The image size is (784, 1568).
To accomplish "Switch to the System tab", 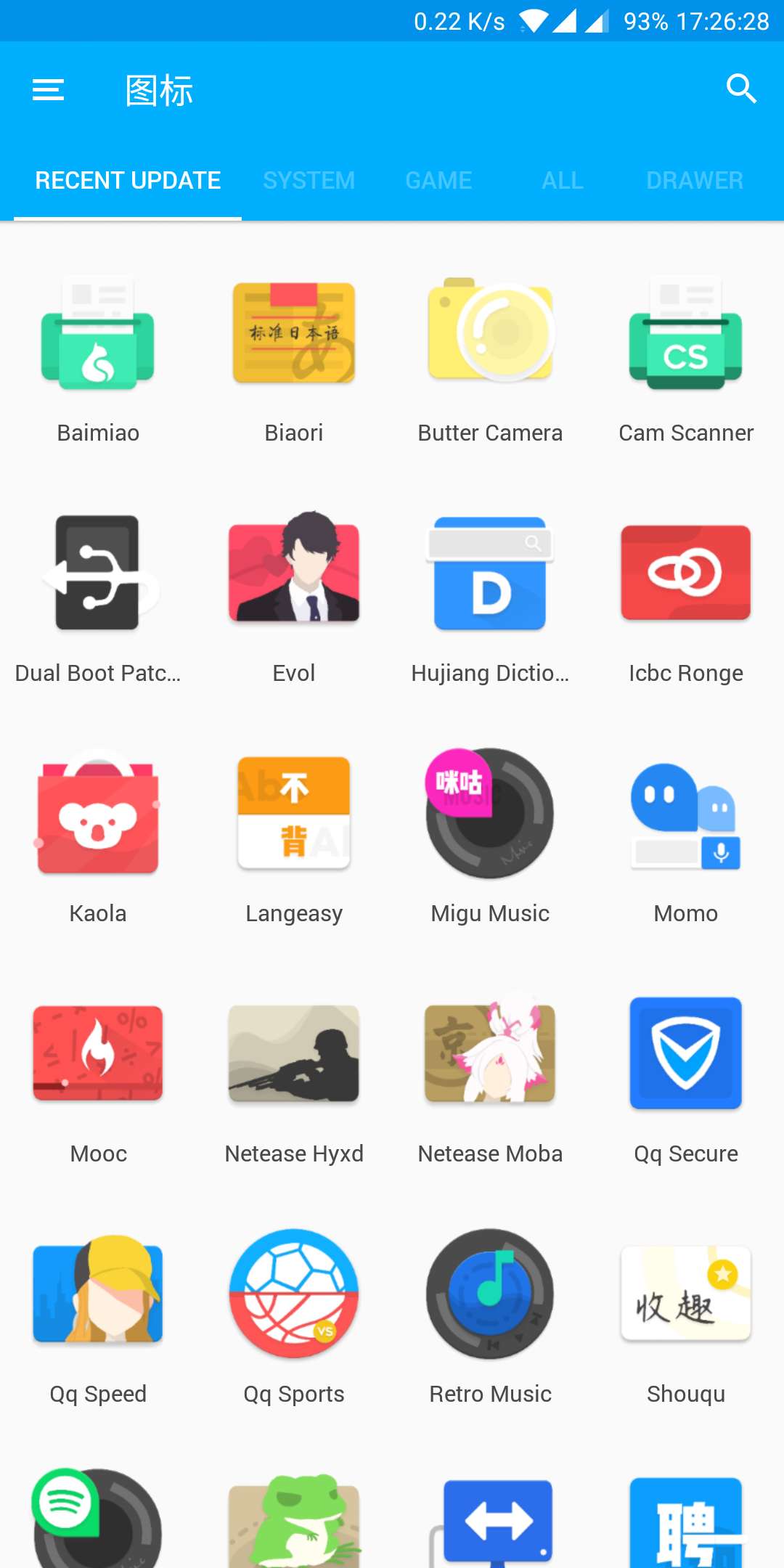I will point(309,180).
